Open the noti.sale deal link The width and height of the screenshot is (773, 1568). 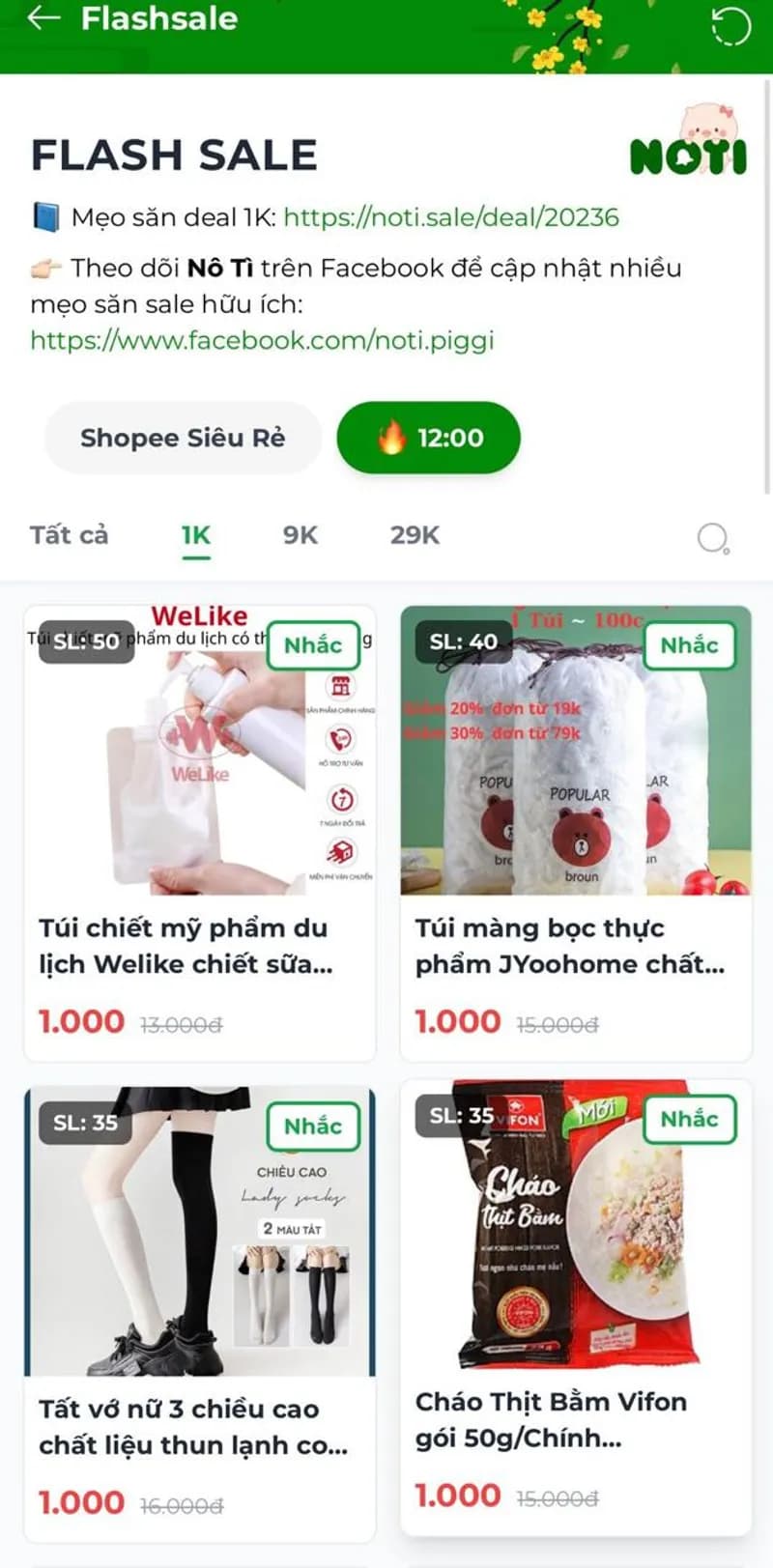(x=450, y=216)
